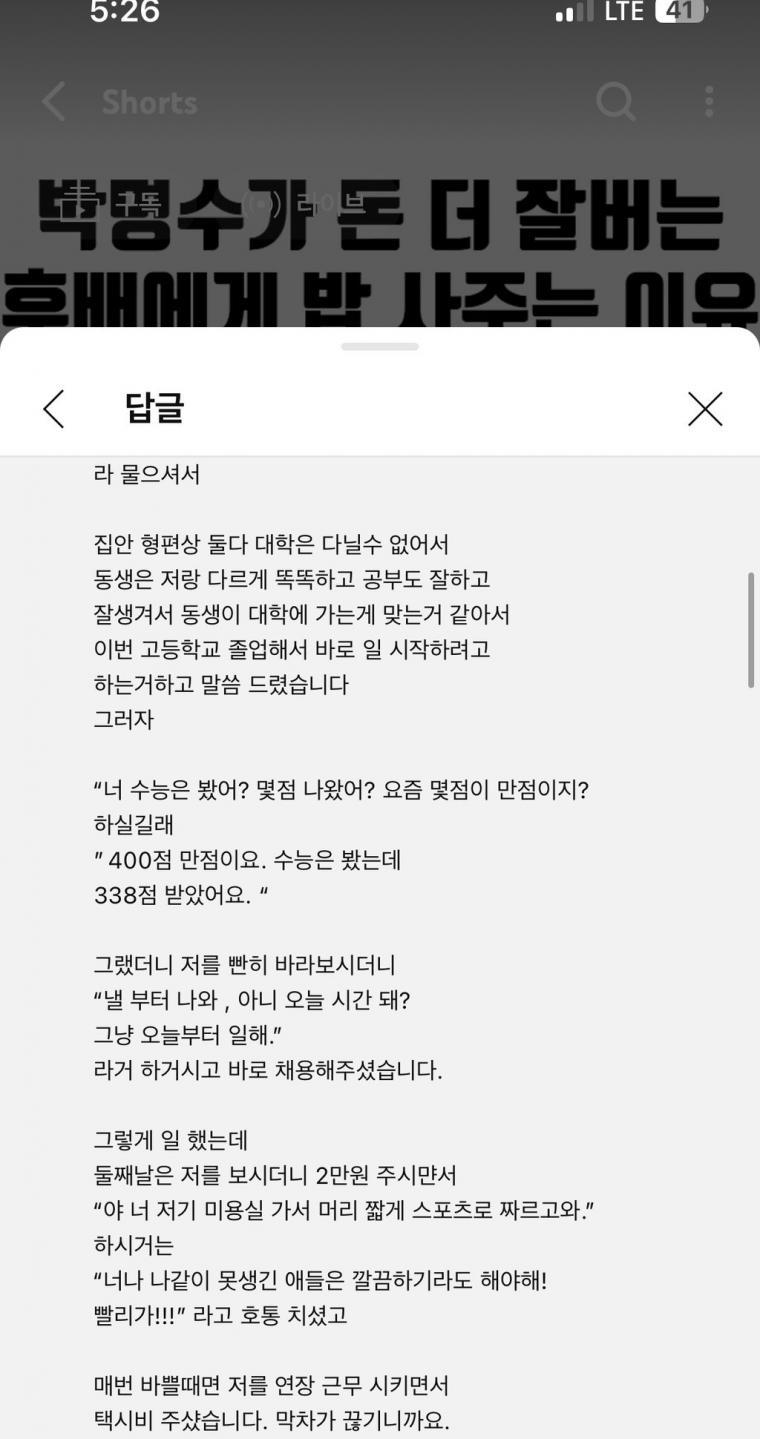Close the 답글 replies sheet

coord(705,409)
